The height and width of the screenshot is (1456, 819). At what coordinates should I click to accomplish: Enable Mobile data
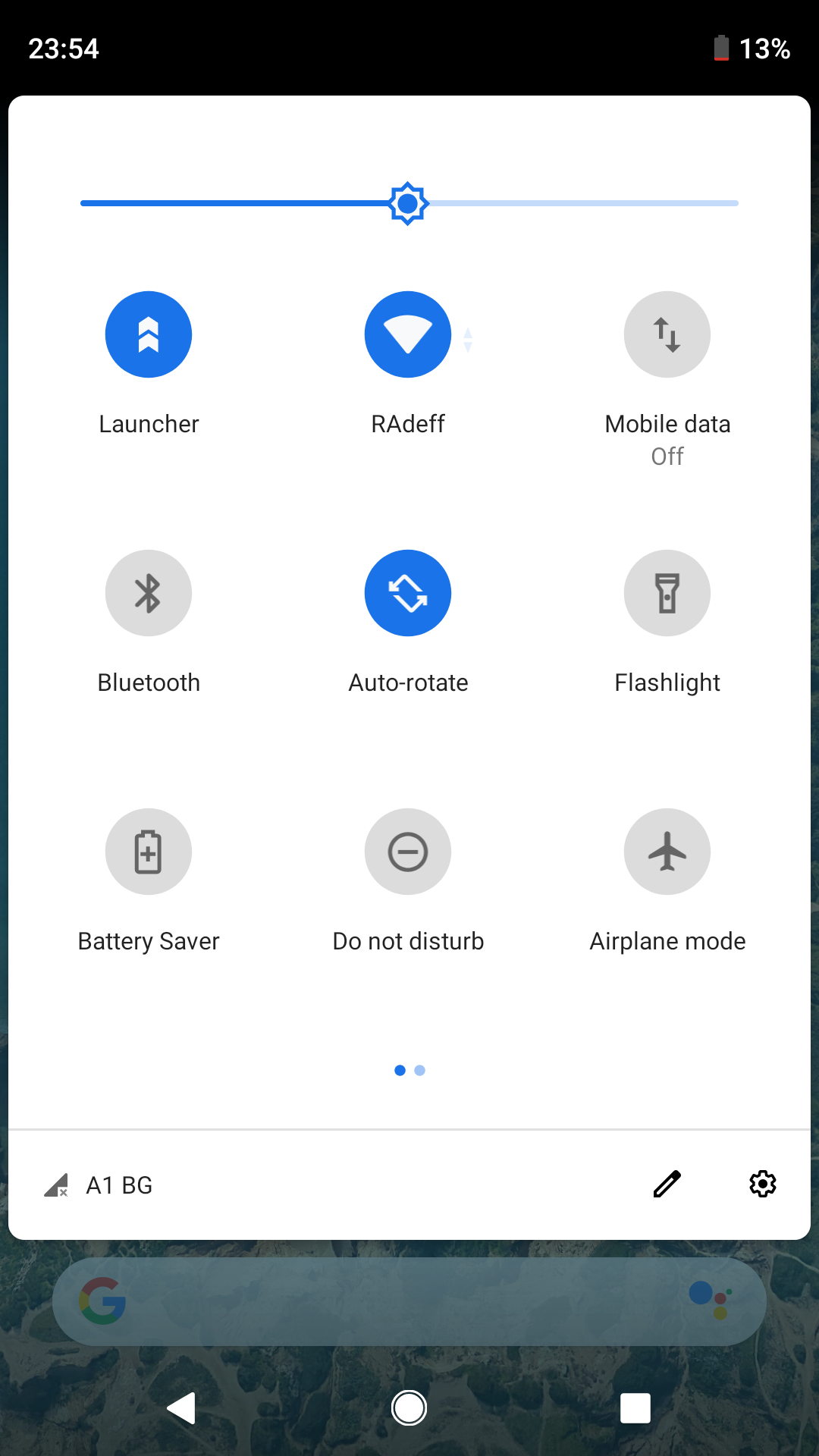(x=667, y=334)
